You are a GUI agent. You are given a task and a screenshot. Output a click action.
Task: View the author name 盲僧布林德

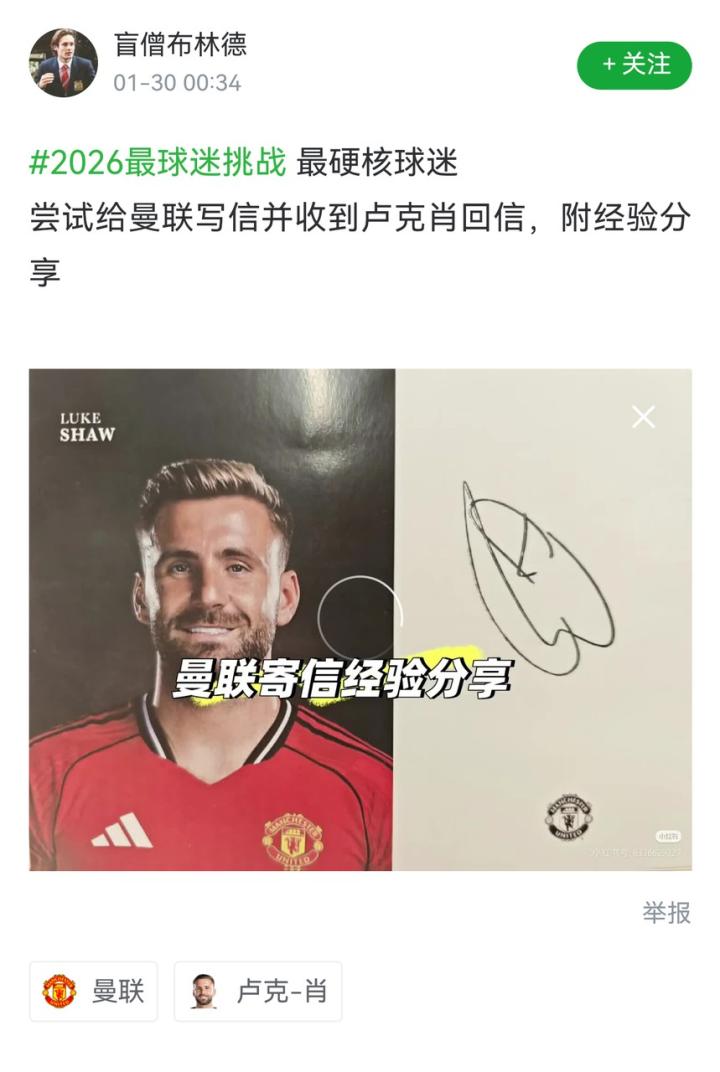tap(180, 45)
